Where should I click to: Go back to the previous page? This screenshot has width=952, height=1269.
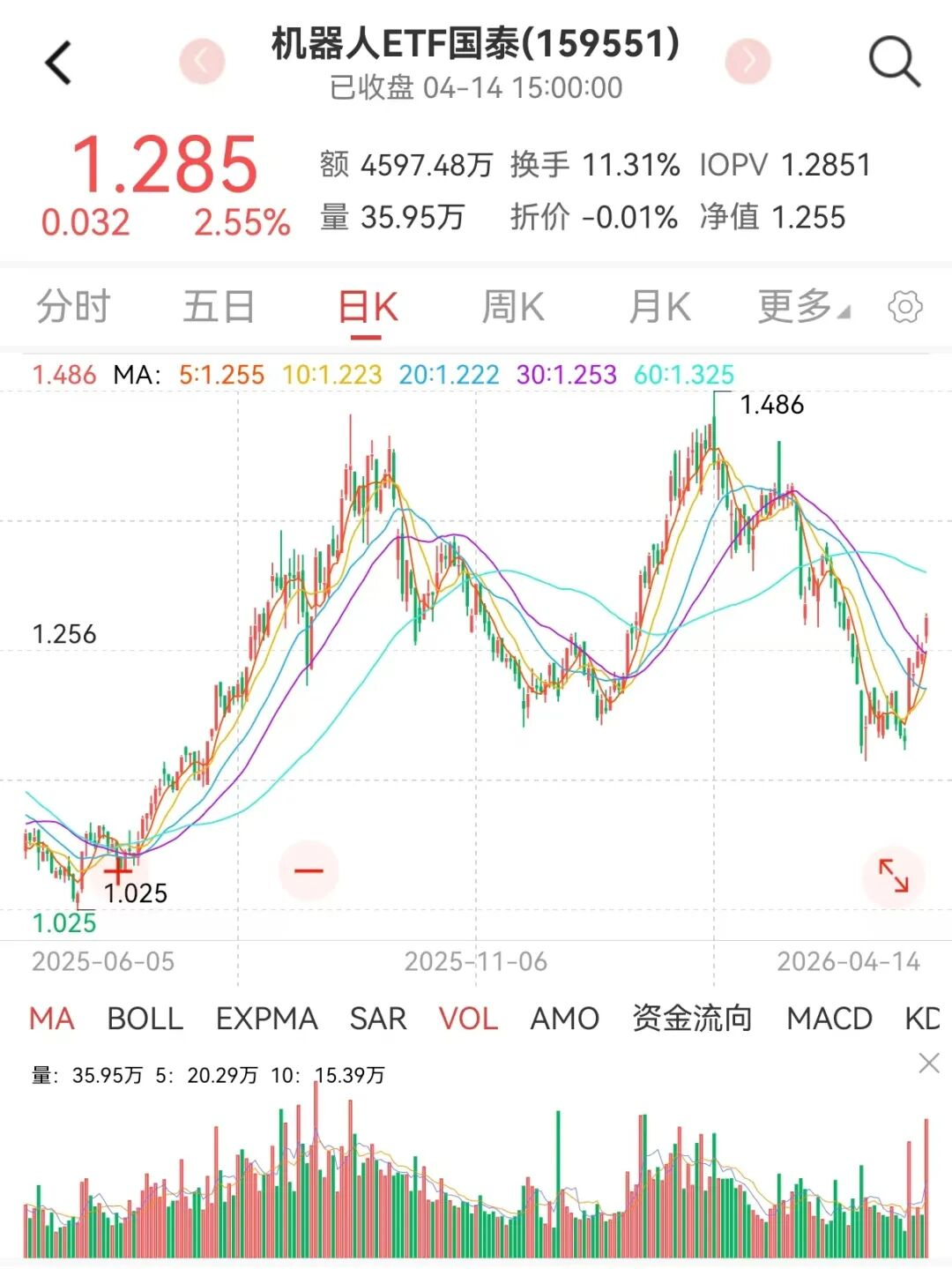pyautogui.click(x=58, y=63)
